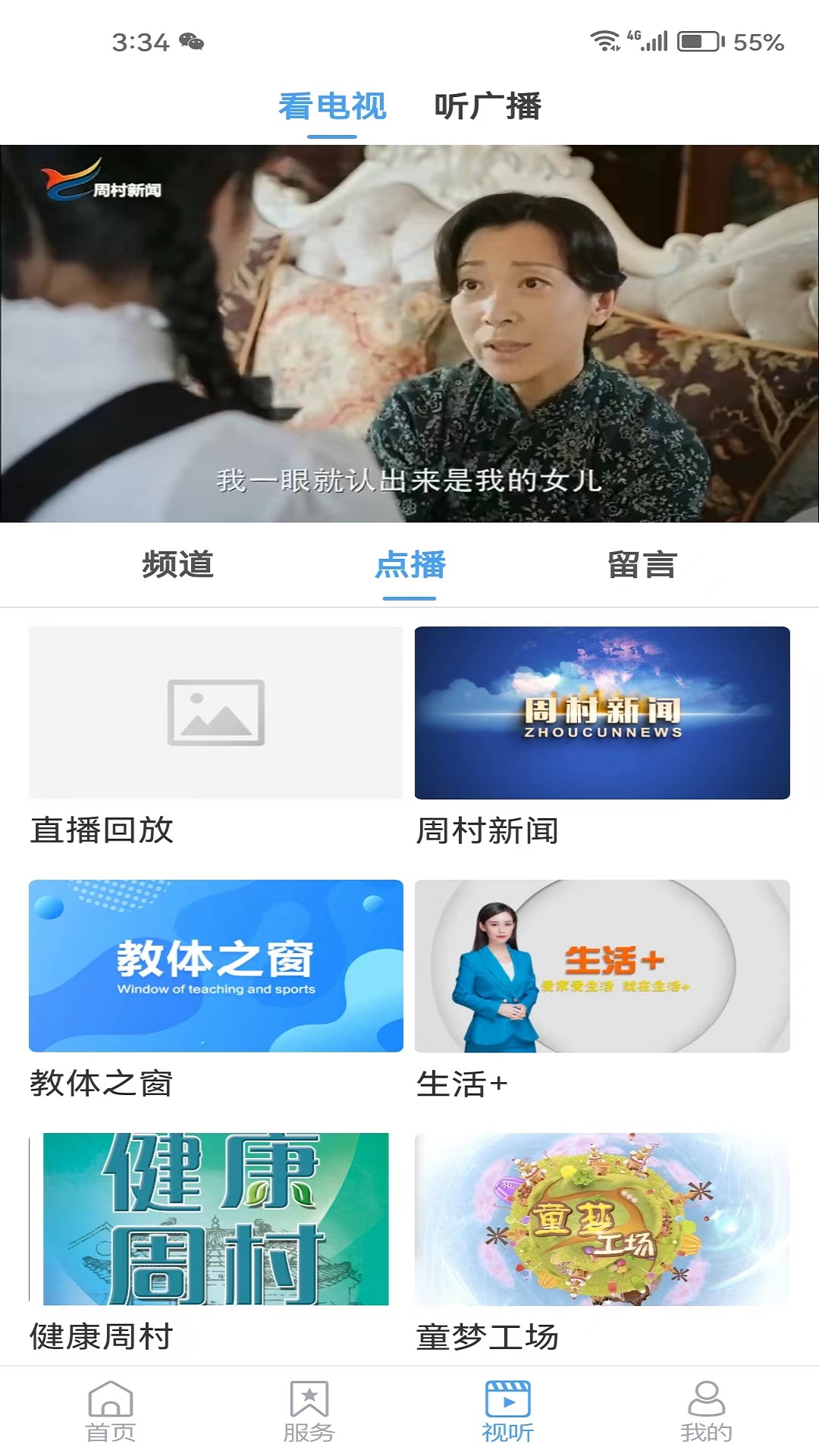Go to the 首页 tab
The image size is (819, 1456).
tap(111, 1410)
